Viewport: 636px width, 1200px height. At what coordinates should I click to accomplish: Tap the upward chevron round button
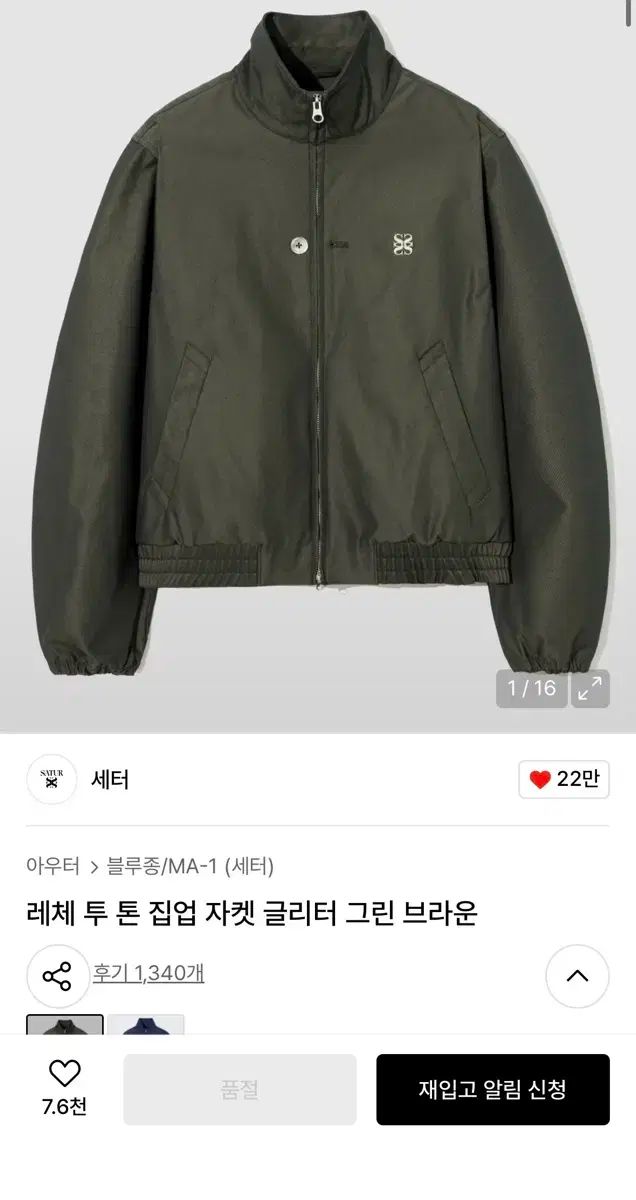577,975
